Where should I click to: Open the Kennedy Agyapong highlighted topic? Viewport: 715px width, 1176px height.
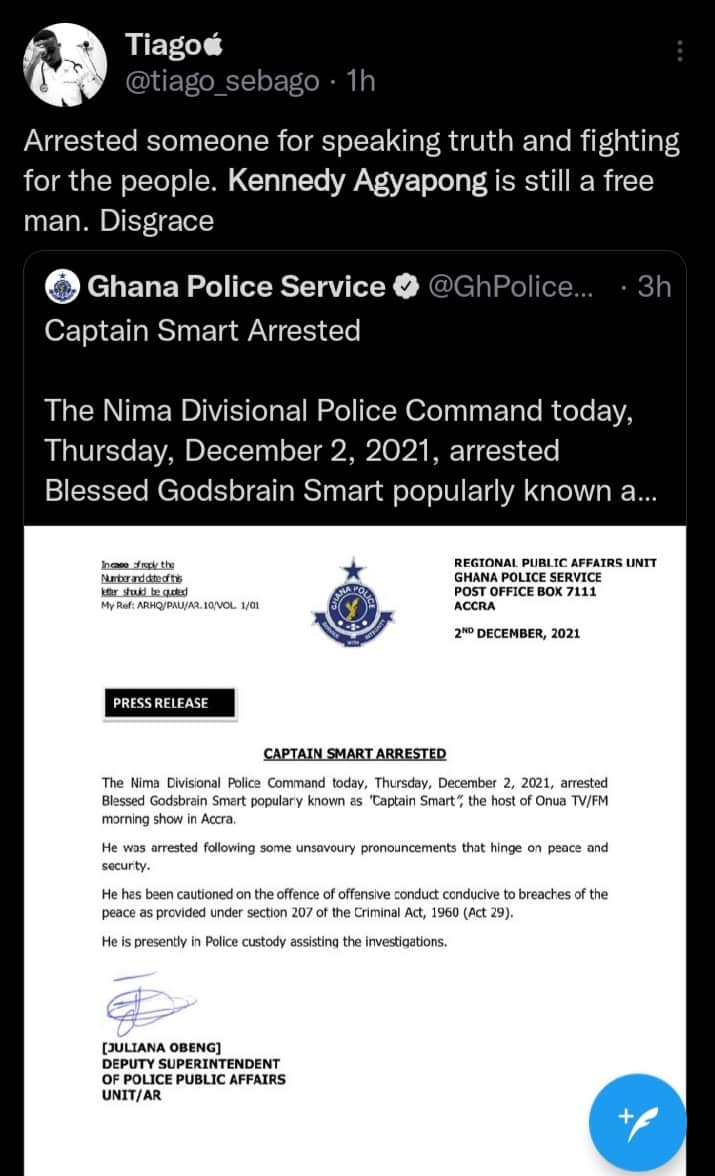pos(357,181)
